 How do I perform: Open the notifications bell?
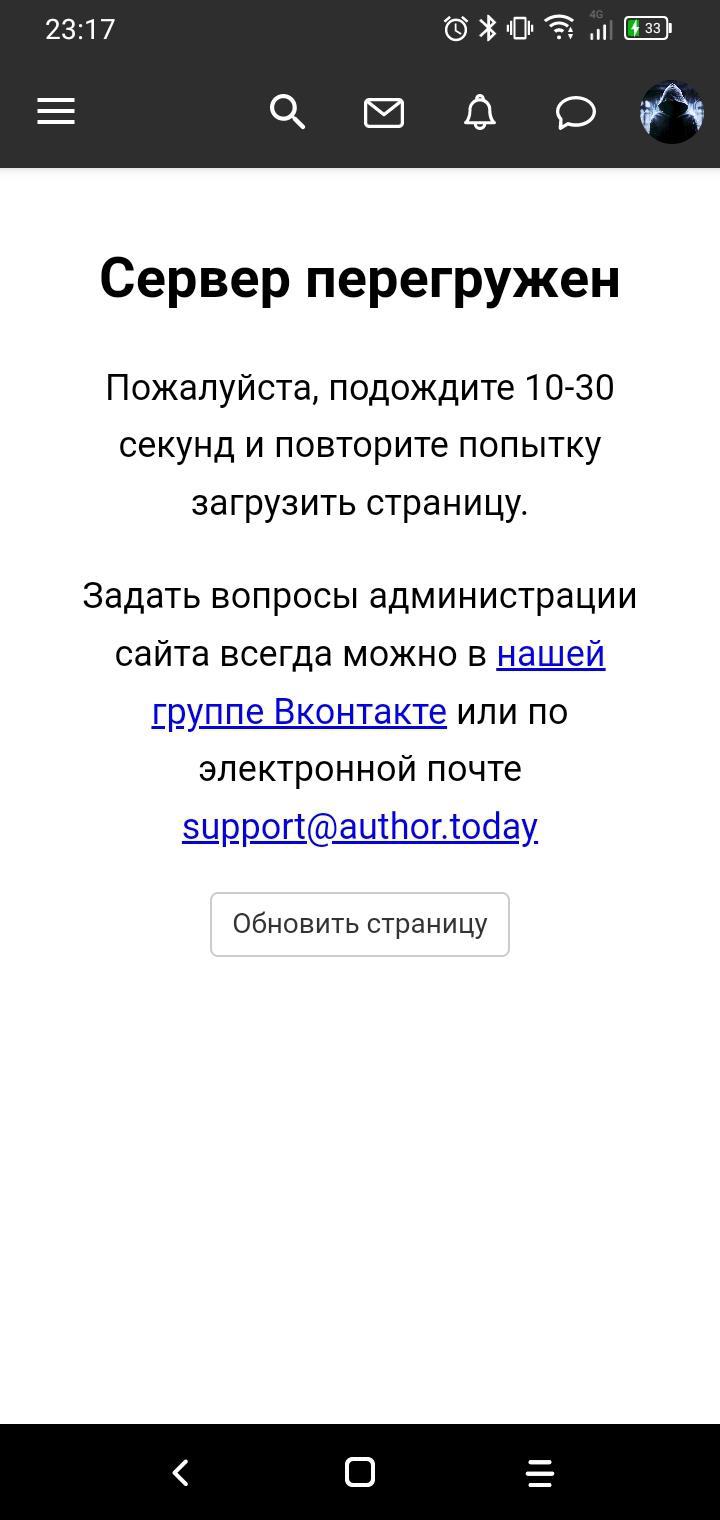tap(480, 112)
